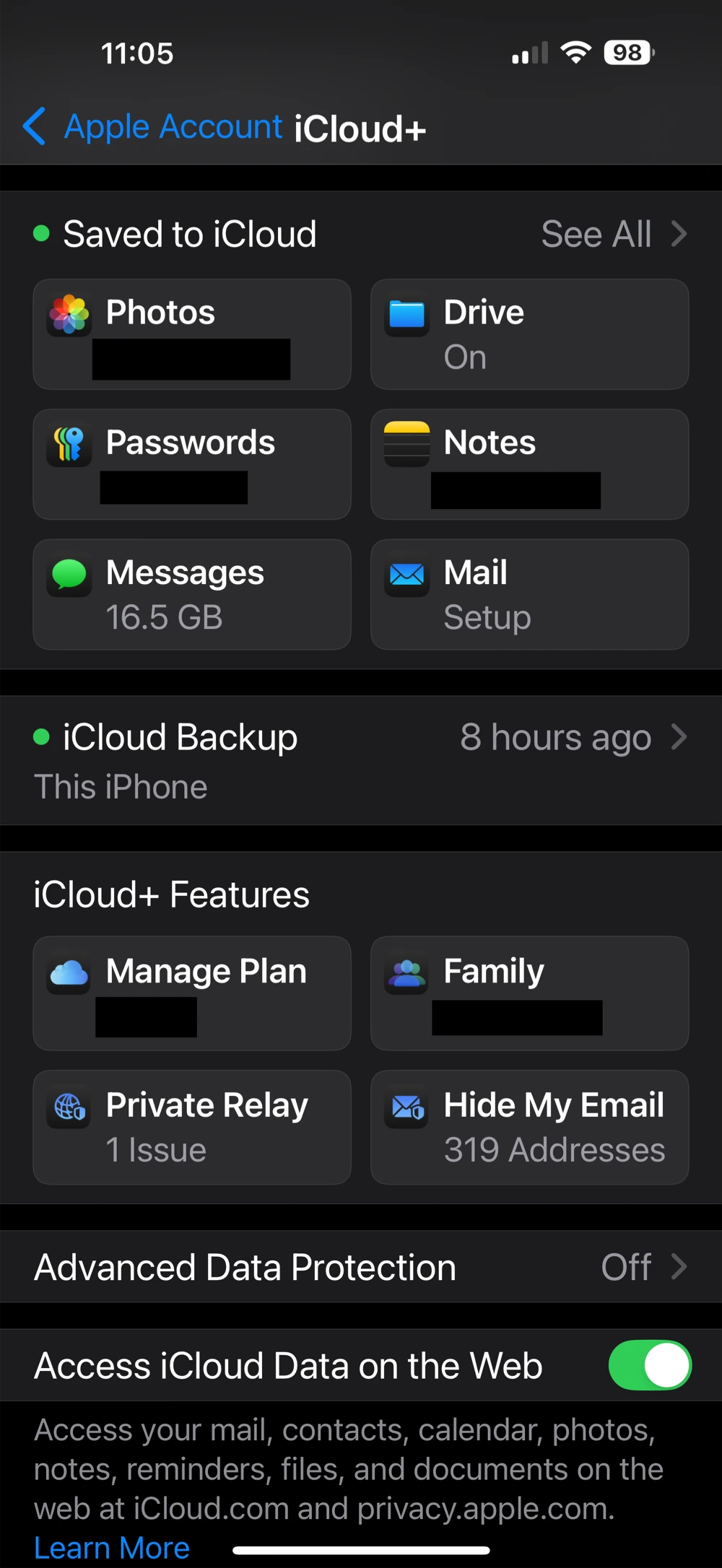Navigate back to Apple Account
Viewport: 722px width, 1568px height.
152,126
